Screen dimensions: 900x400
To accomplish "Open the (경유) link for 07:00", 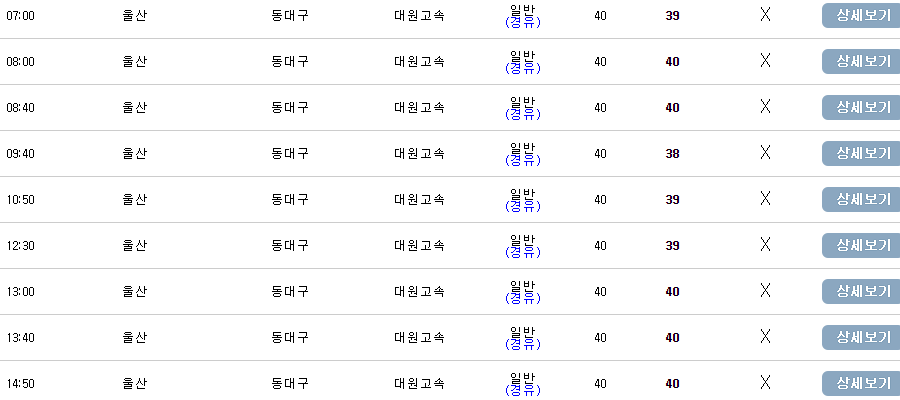I will coord(523,22).
